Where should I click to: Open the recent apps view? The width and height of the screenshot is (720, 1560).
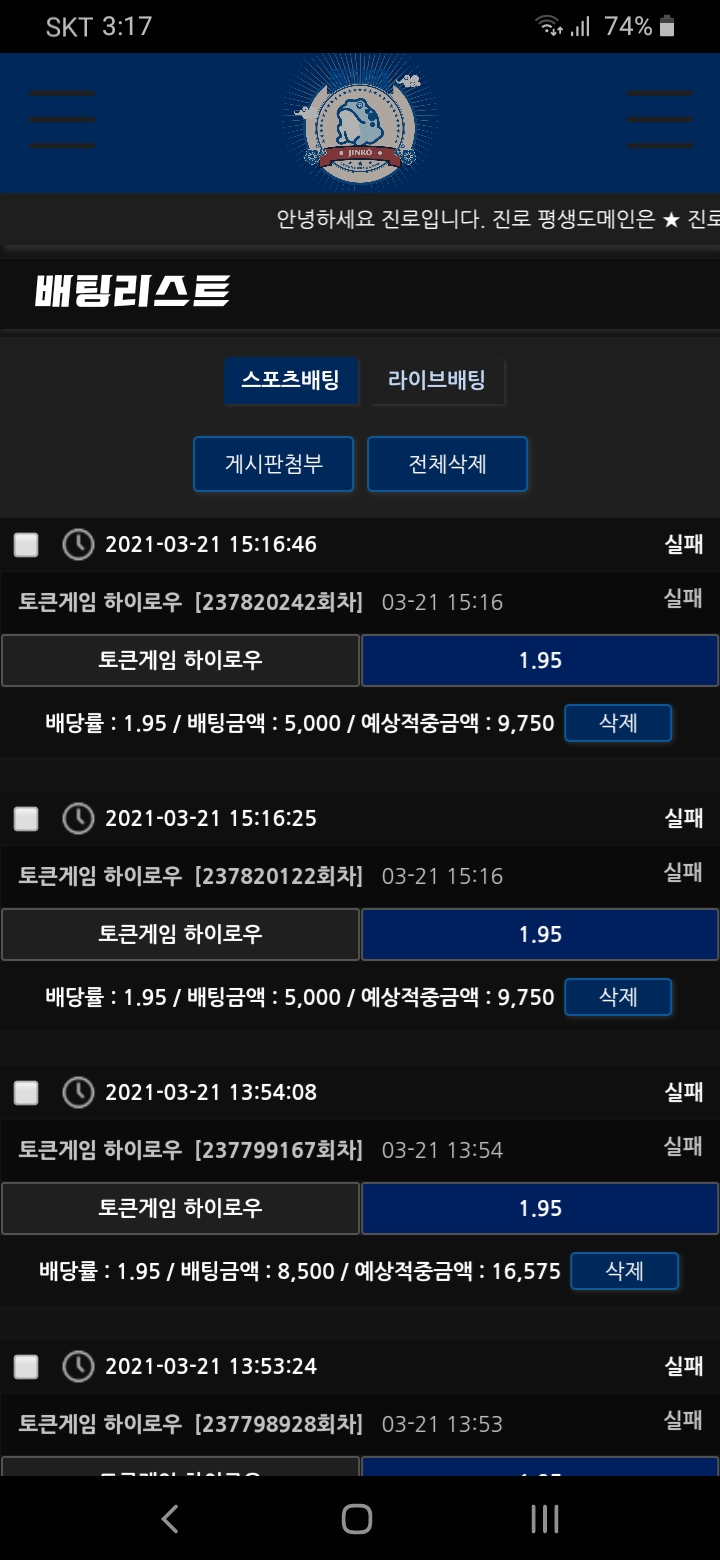tap(544, 1519)
